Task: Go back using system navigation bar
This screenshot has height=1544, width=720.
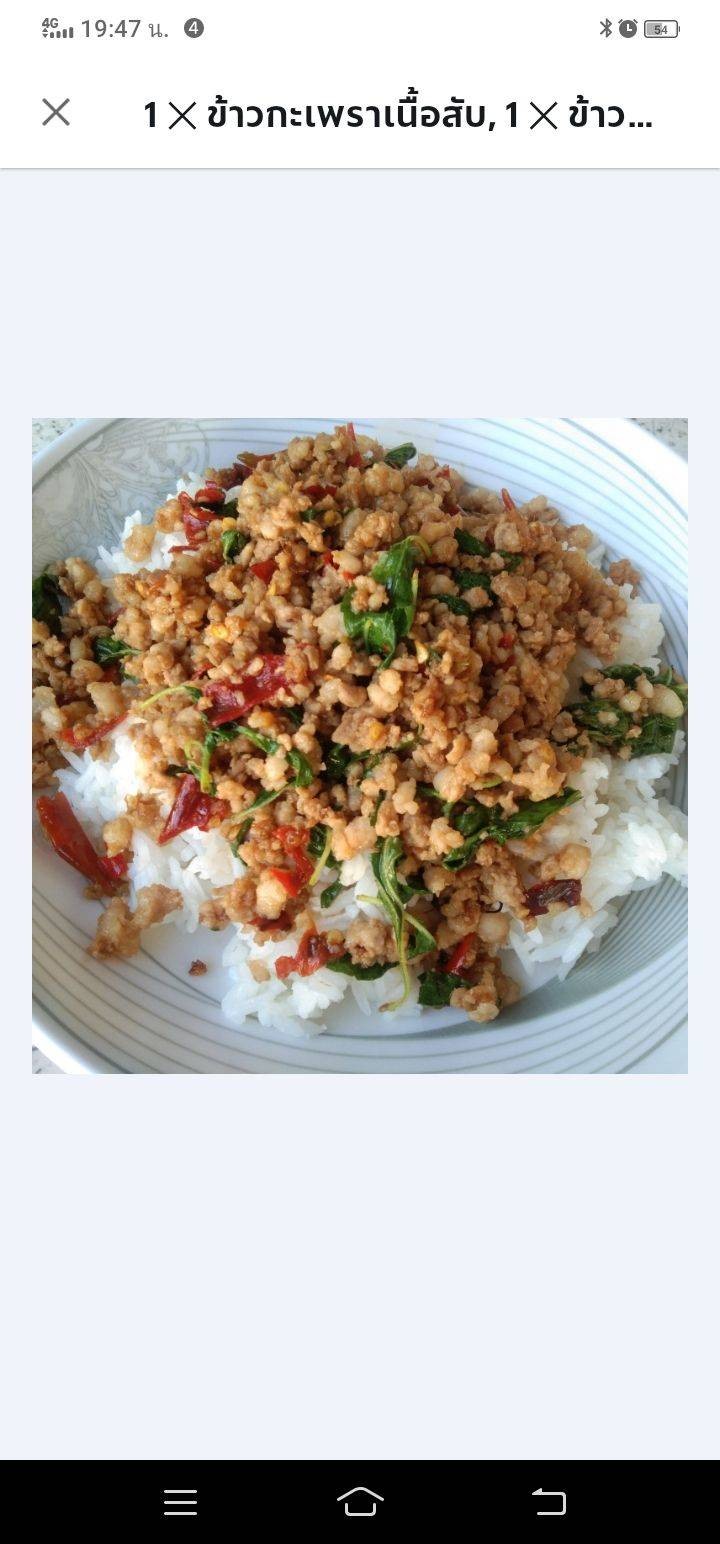Action: click(x=549, y=1501)
